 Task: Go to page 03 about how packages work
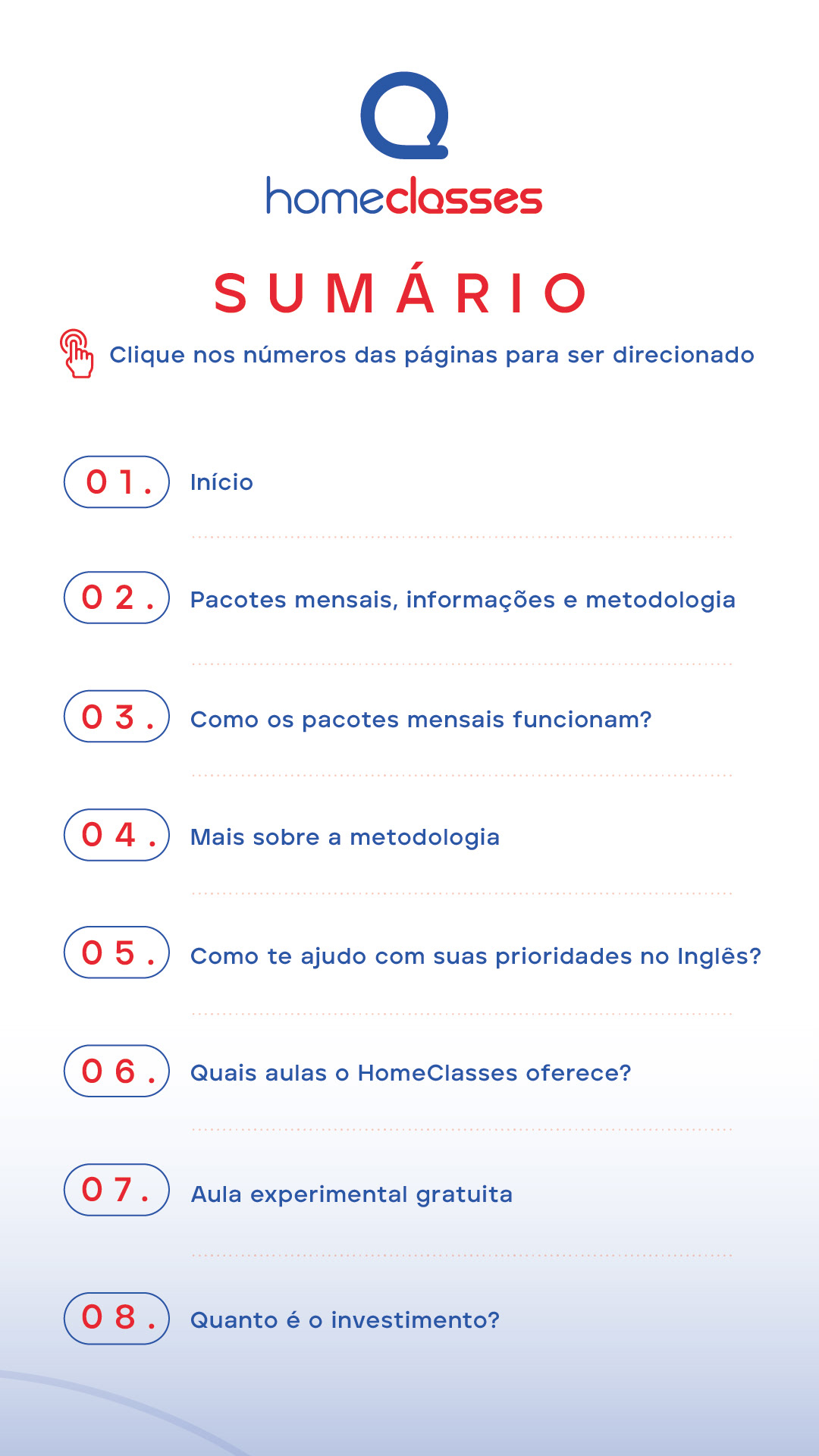116,717
